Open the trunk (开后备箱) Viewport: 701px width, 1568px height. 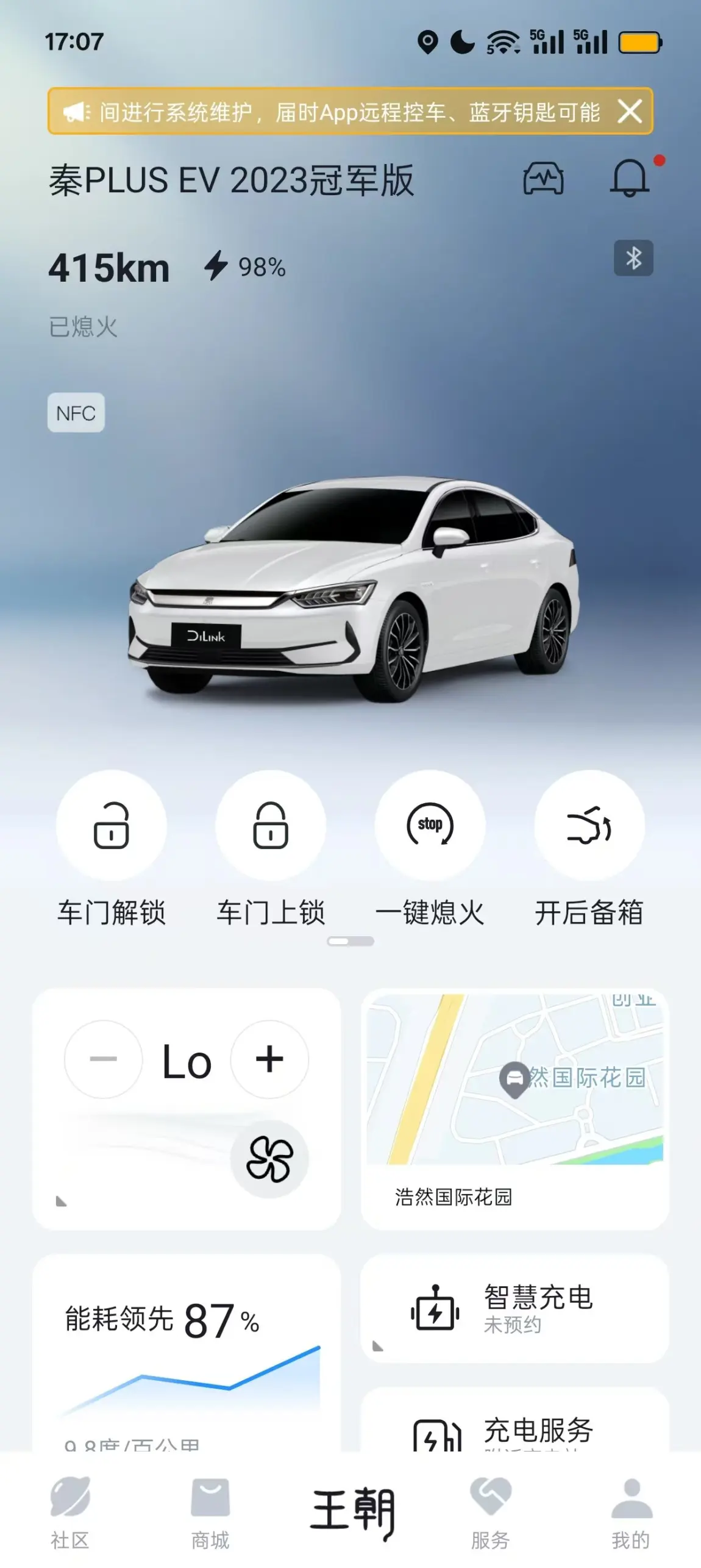tap(589, 825)
